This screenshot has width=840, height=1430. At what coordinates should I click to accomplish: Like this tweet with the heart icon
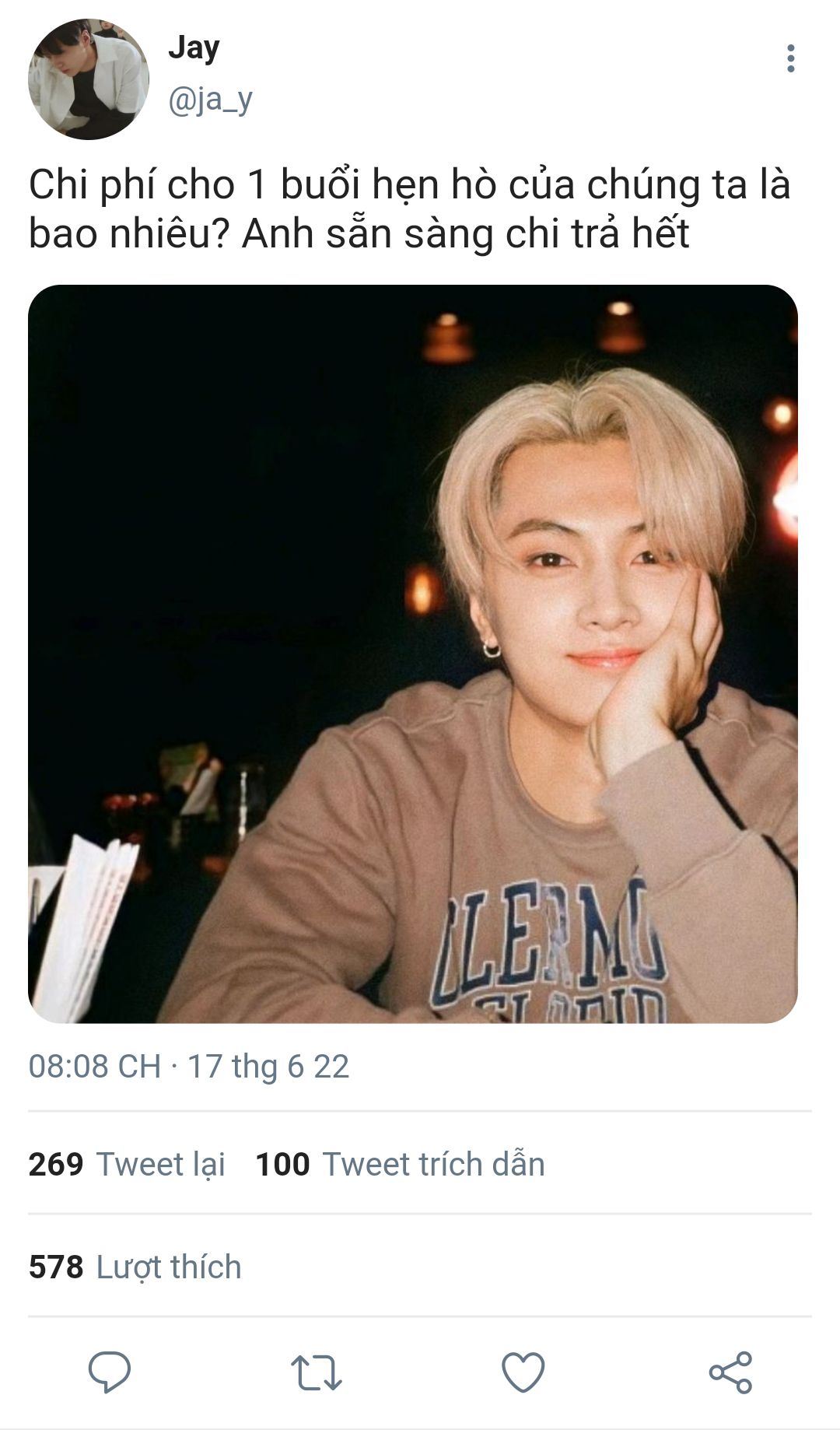point(523,1372)
